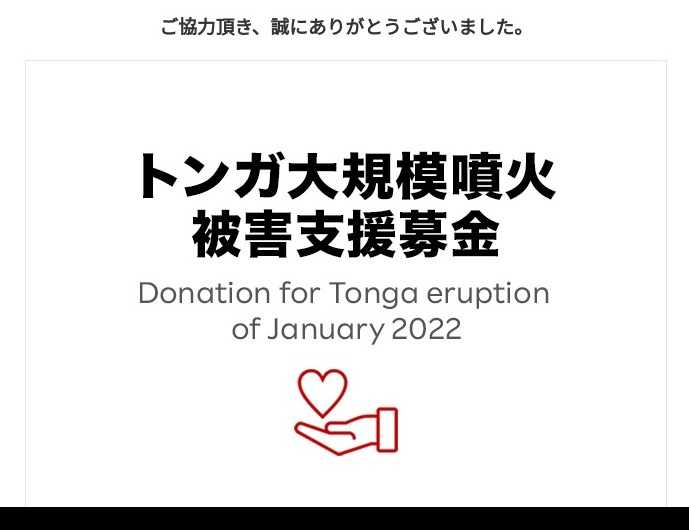Open the Tonga eruption donation card

coord(345,280)
